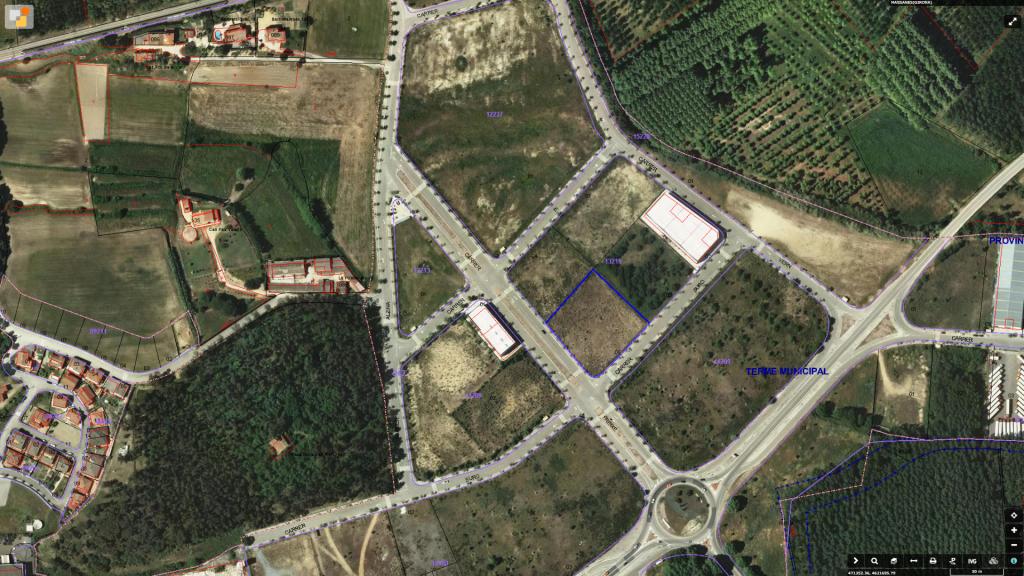The image size is (1024, 576).
Task: Select the distance measurement tool
Action: click(914, 561)
